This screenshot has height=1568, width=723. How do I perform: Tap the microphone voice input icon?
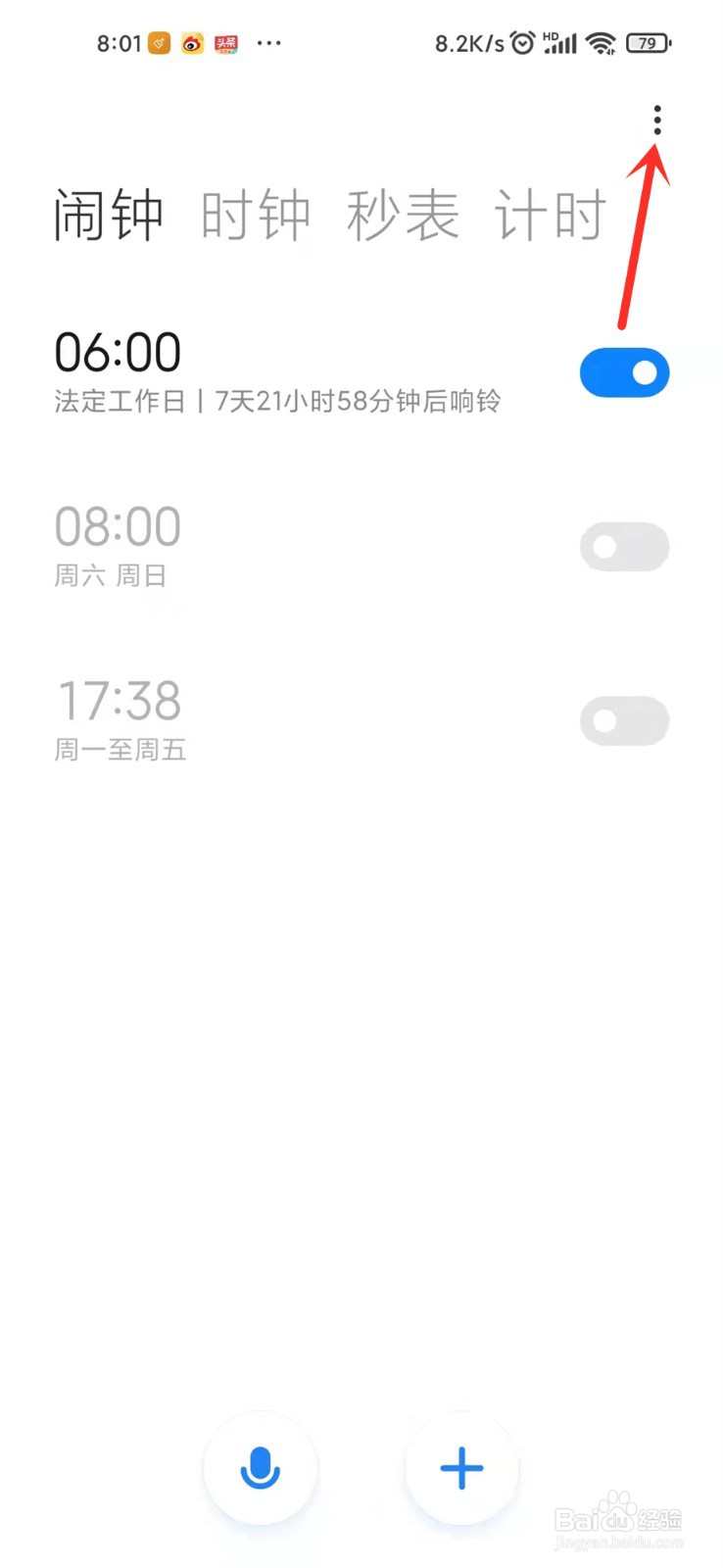point(260,1467)
